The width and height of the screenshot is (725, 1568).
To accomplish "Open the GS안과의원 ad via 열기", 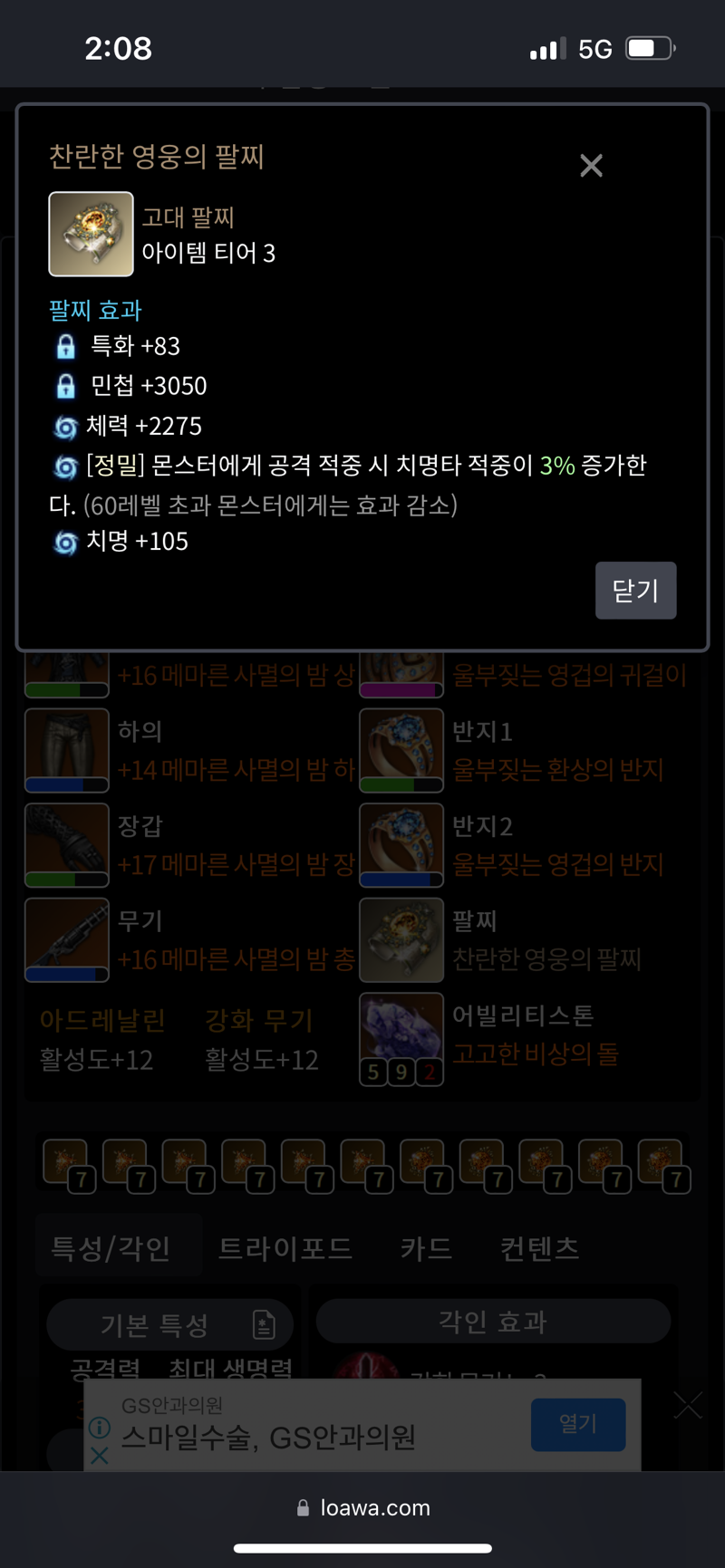I will click(x=577, y=1424).
